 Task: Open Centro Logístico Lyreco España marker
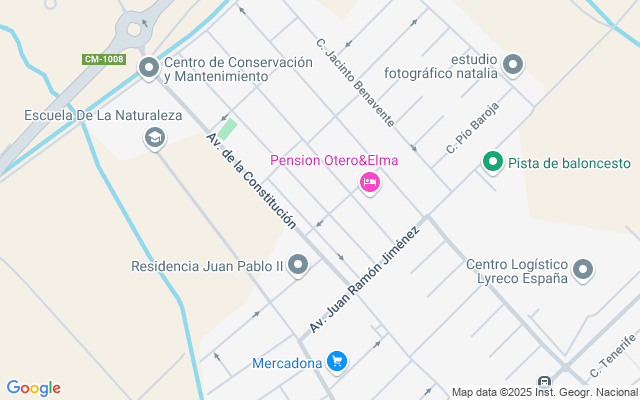pos(584,270)
